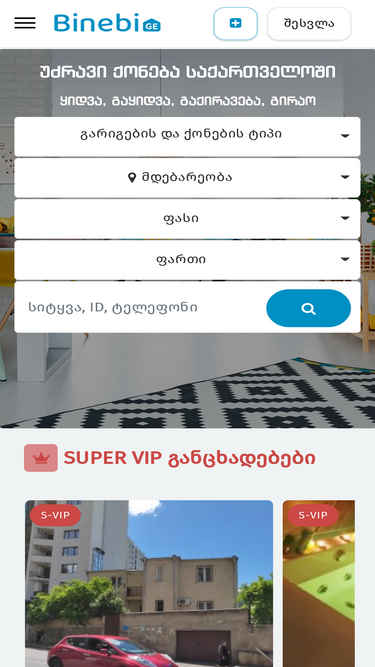
Task: Focus the სიტყვა, ID, ტელეფონი search field
Action: 140,308
